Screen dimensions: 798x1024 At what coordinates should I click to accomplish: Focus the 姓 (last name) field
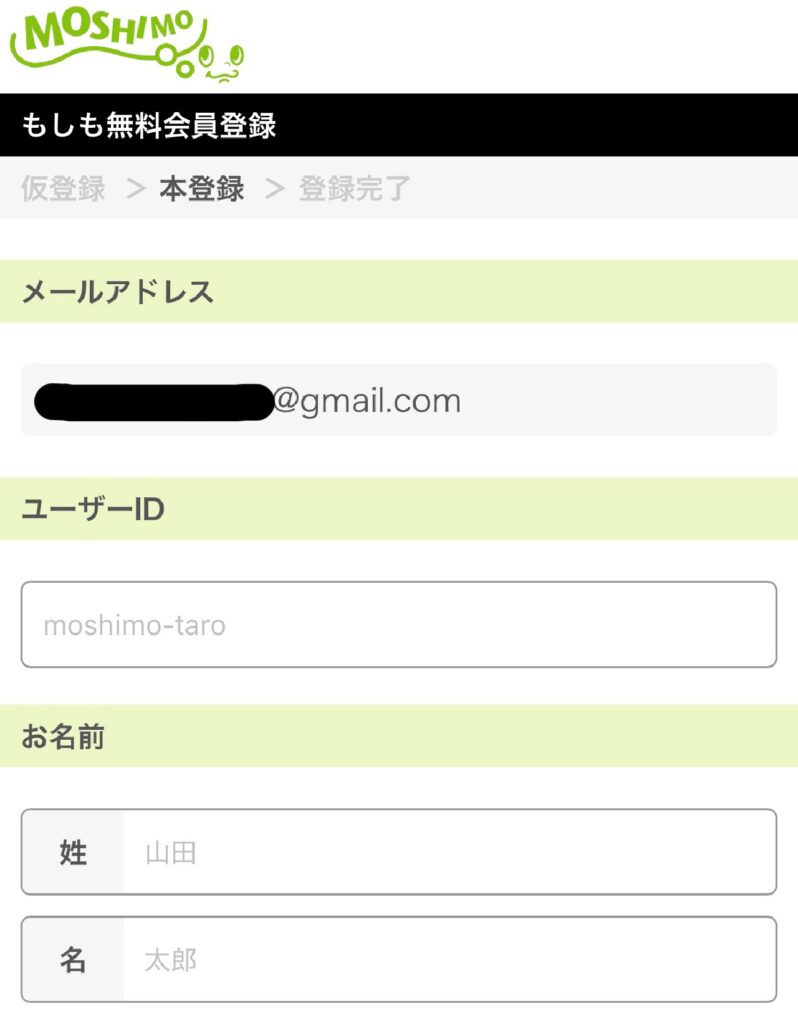(448, 853)
